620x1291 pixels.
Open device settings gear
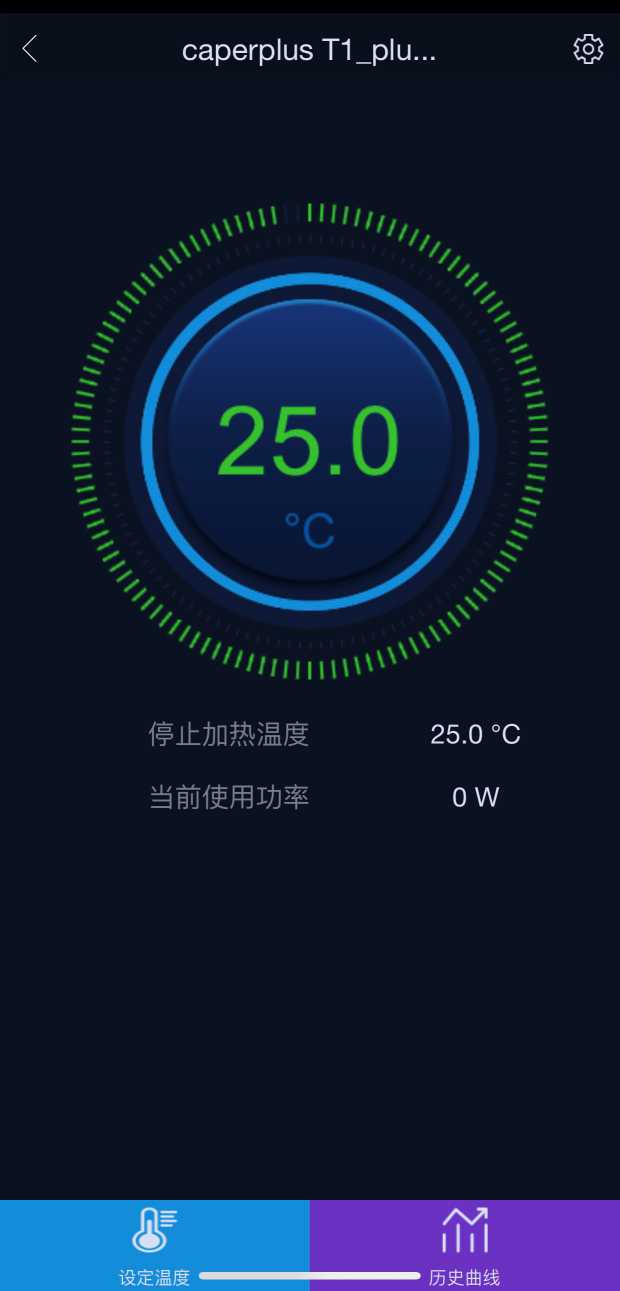pos(588,49)
